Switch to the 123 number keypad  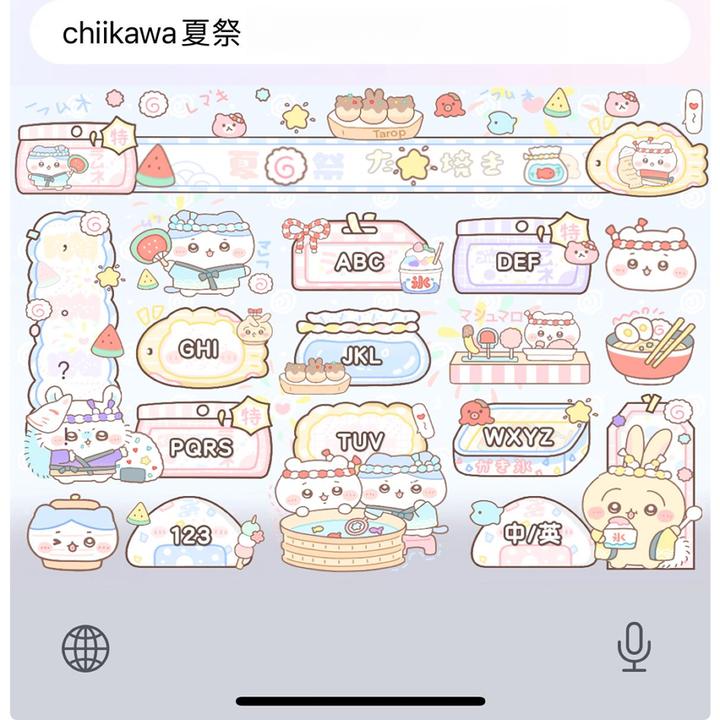point(190,535)
